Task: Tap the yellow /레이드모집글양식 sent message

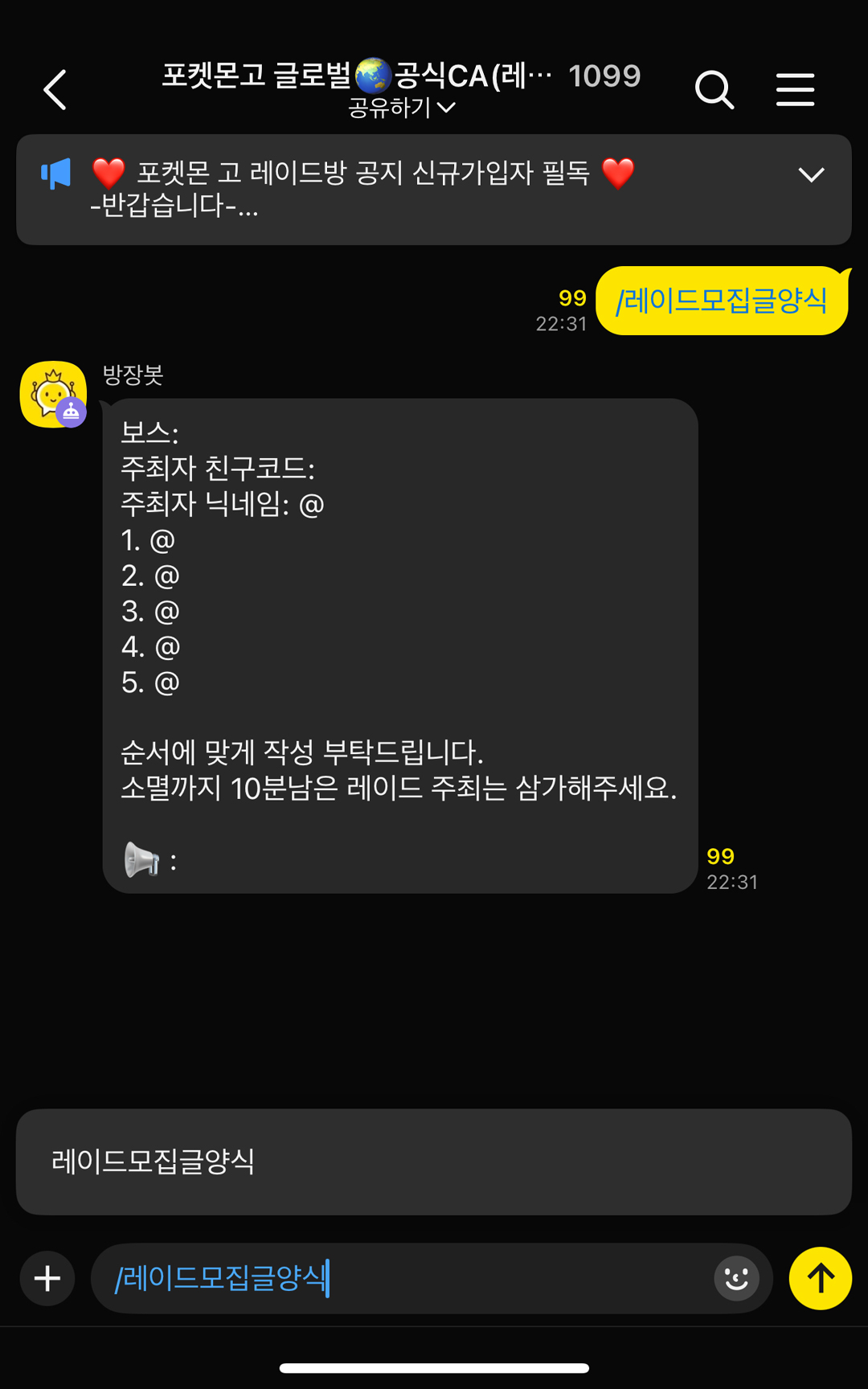Action: coord(721,300)
